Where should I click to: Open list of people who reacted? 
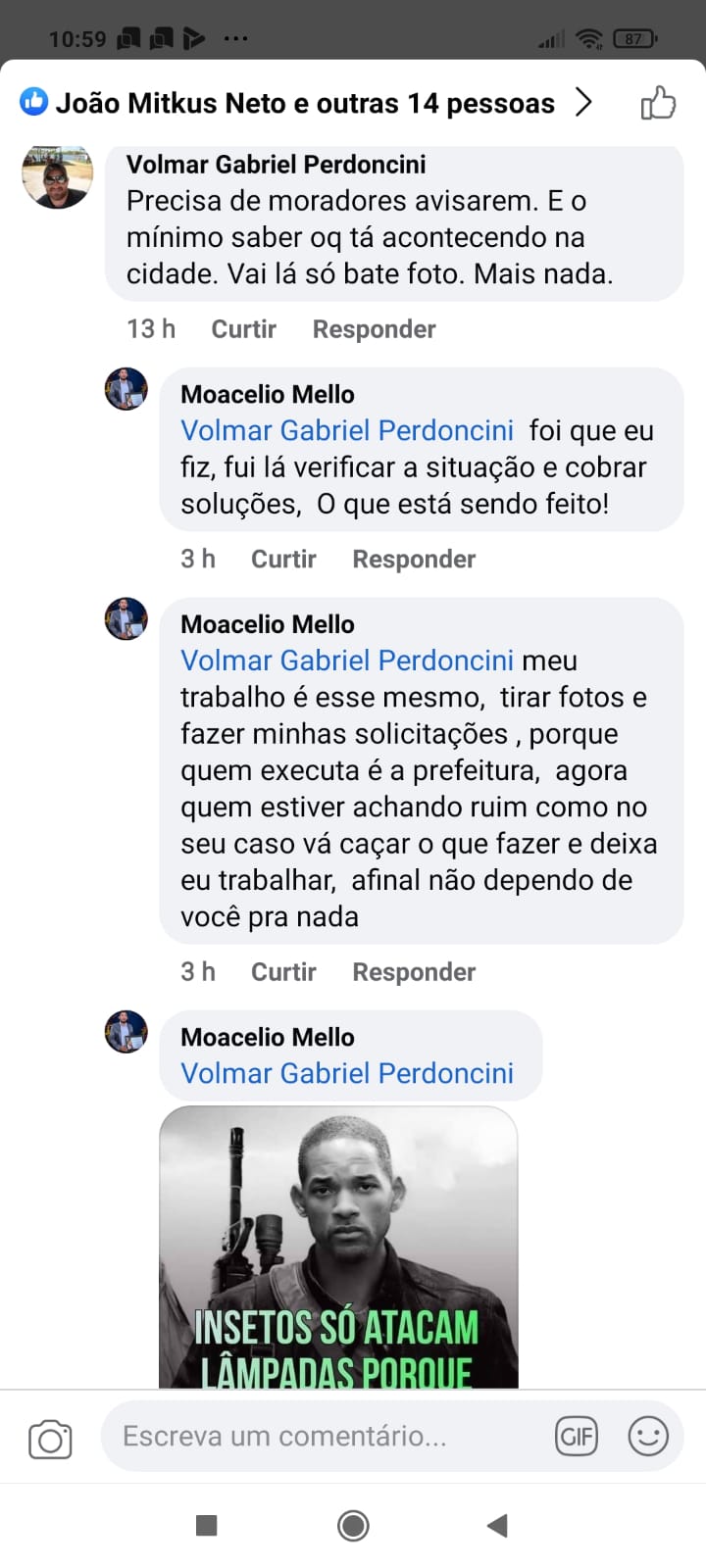[306, 103]
